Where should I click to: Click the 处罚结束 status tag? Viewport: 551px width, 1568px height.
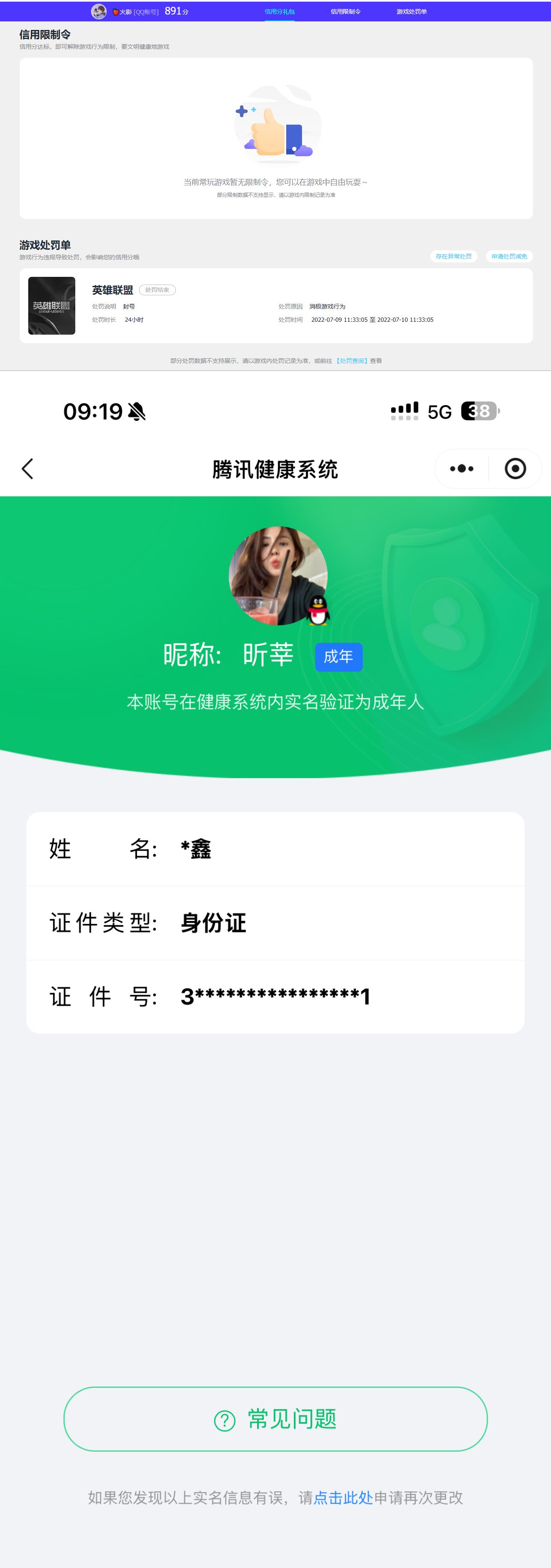[x=157, y=290]
